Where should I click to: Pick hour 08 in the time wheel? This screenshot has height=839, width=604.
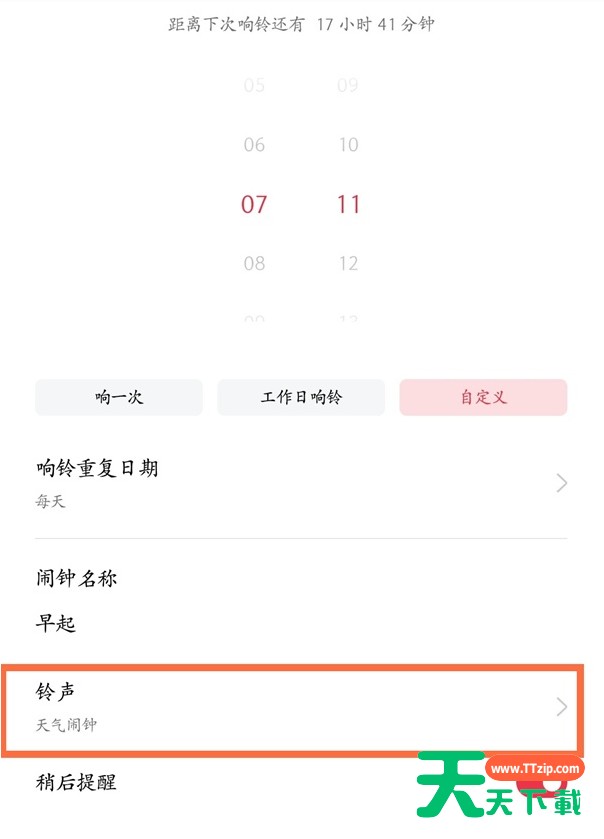pyautogui.click(x=254, y=264)
